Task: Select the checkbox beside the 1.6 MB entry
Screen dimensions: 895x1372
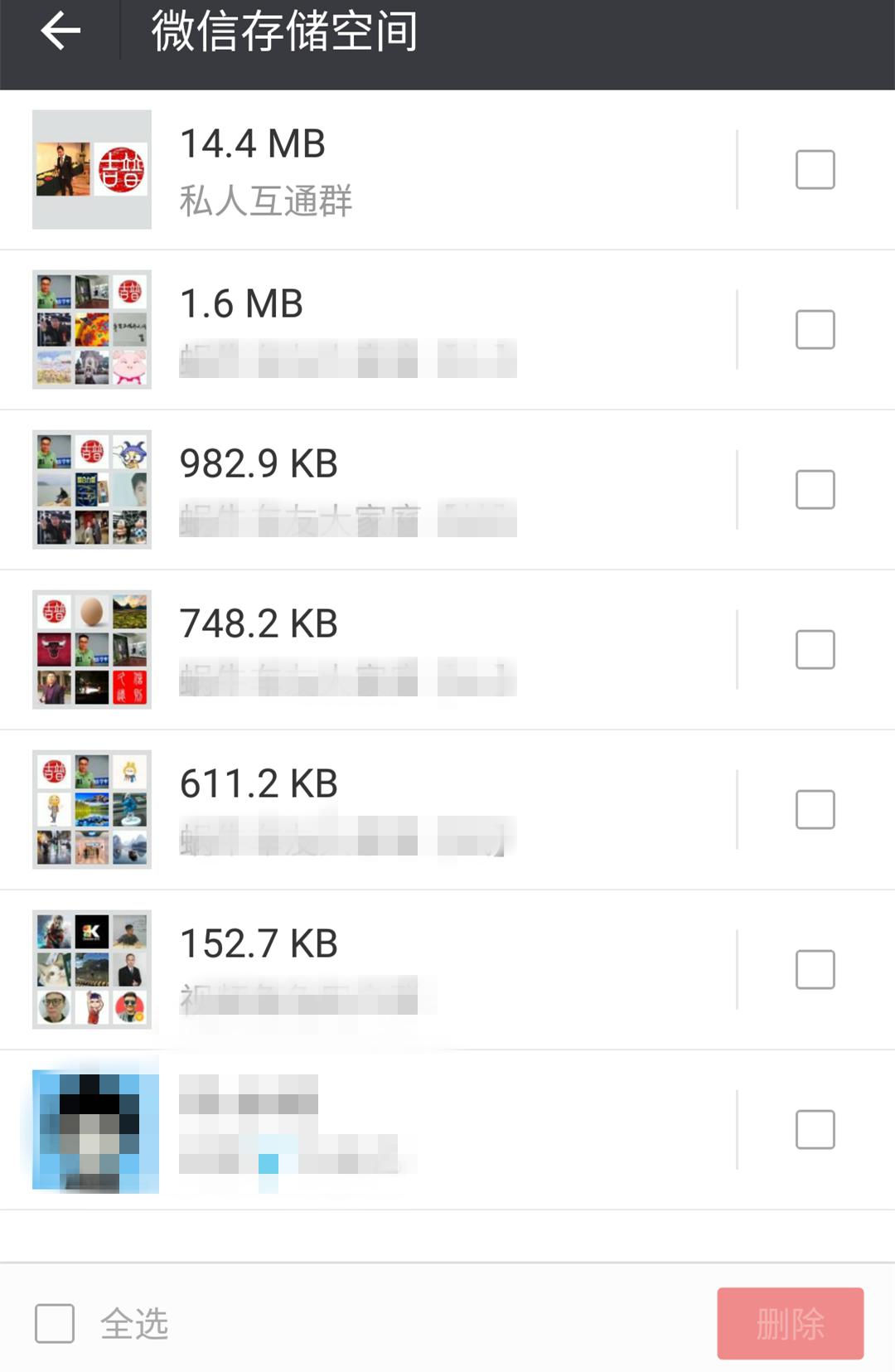Action: pos(815,328)
